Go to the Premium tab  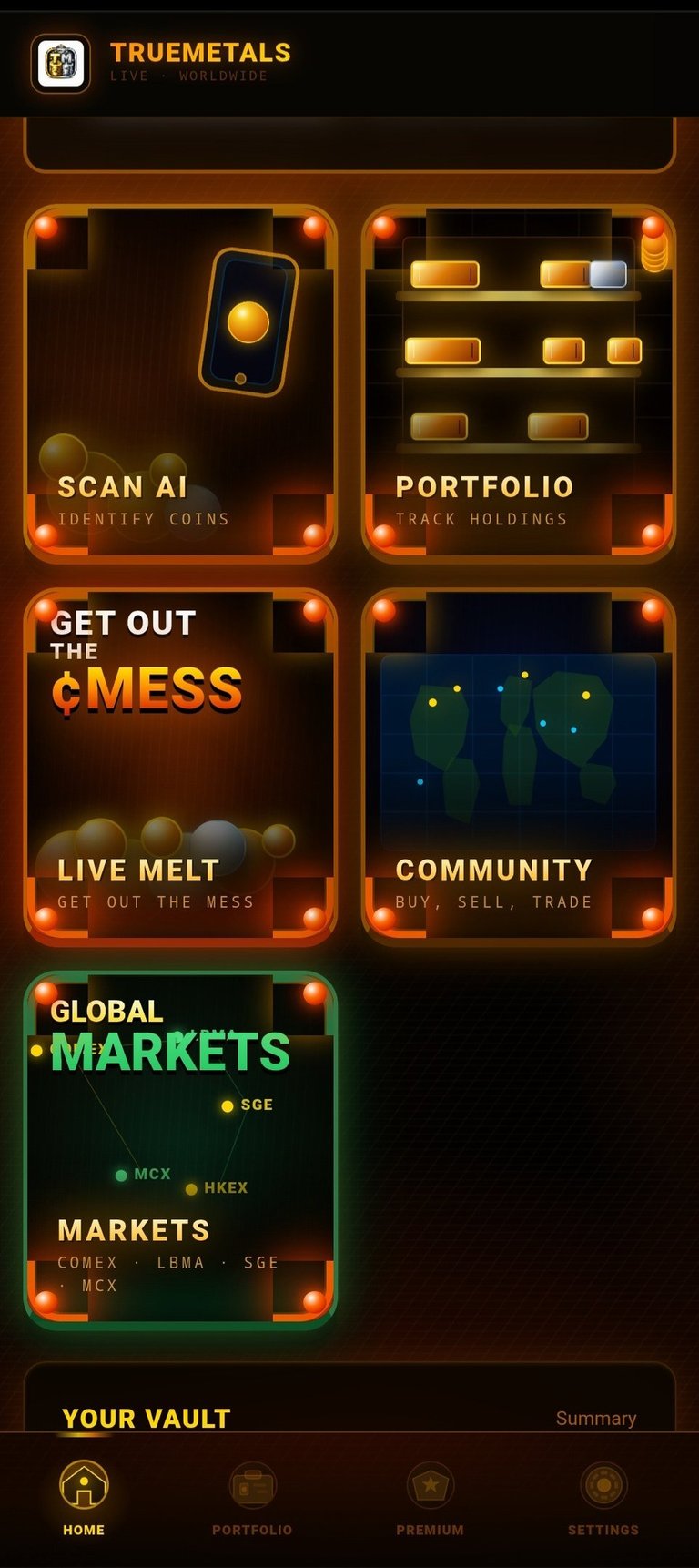tap(430, 1498)
